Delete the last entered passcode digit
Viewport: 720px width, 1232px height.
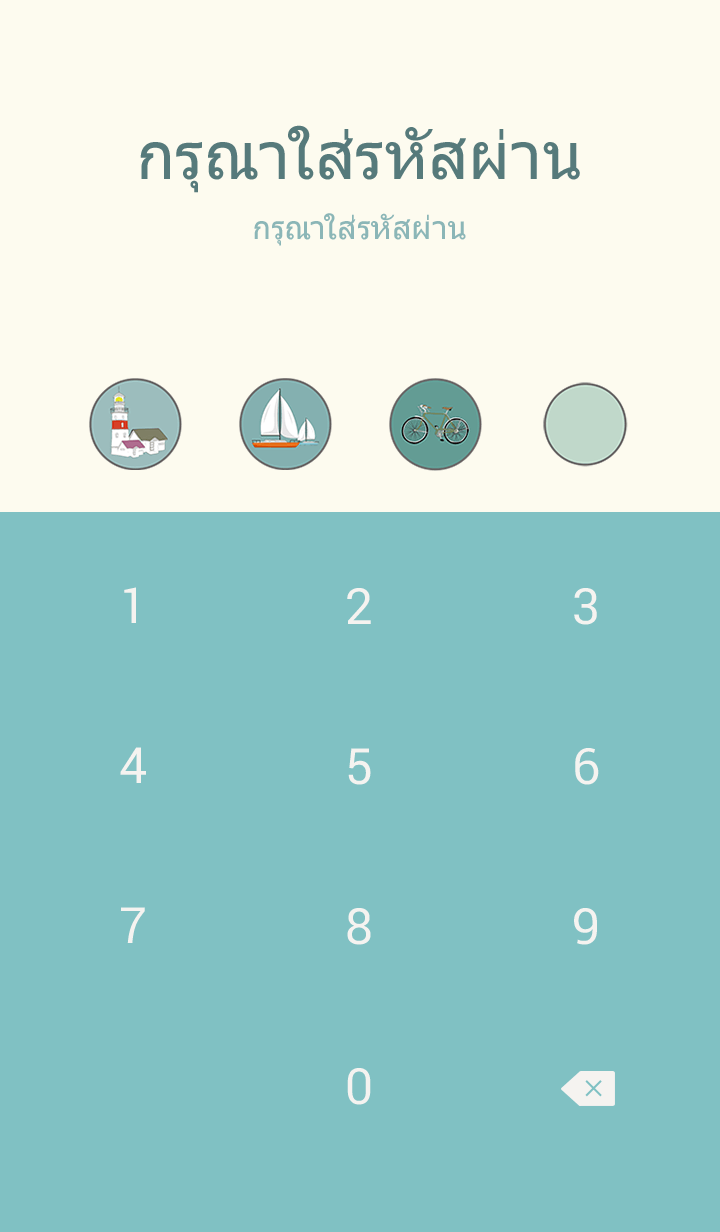click(588, 1088)
